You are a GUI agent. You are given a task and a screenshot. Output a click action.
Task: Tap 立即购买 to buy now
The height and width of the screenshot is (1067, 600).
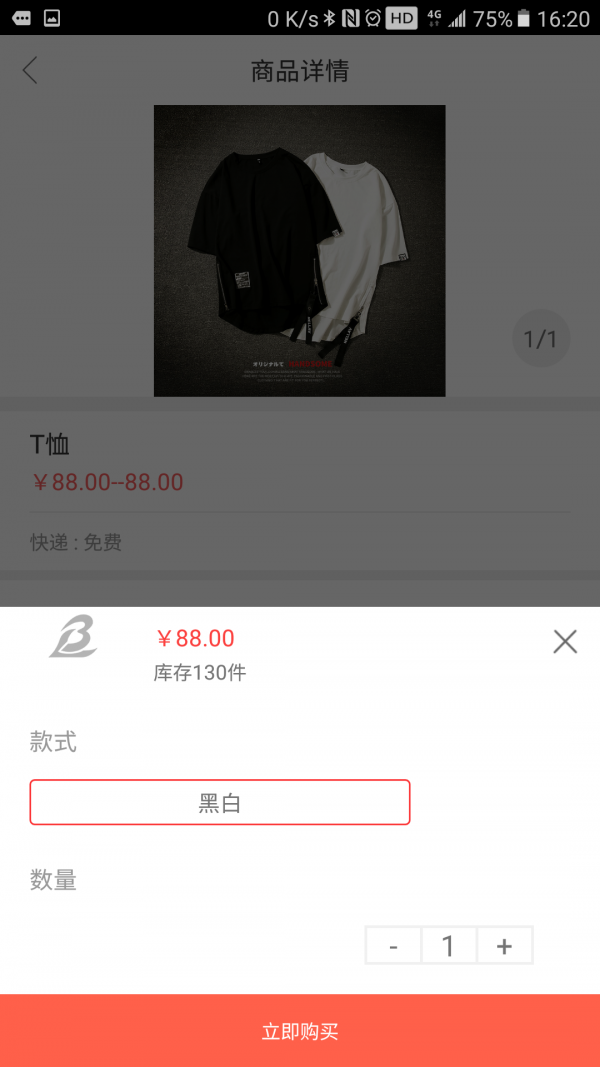coord(300,1031)
